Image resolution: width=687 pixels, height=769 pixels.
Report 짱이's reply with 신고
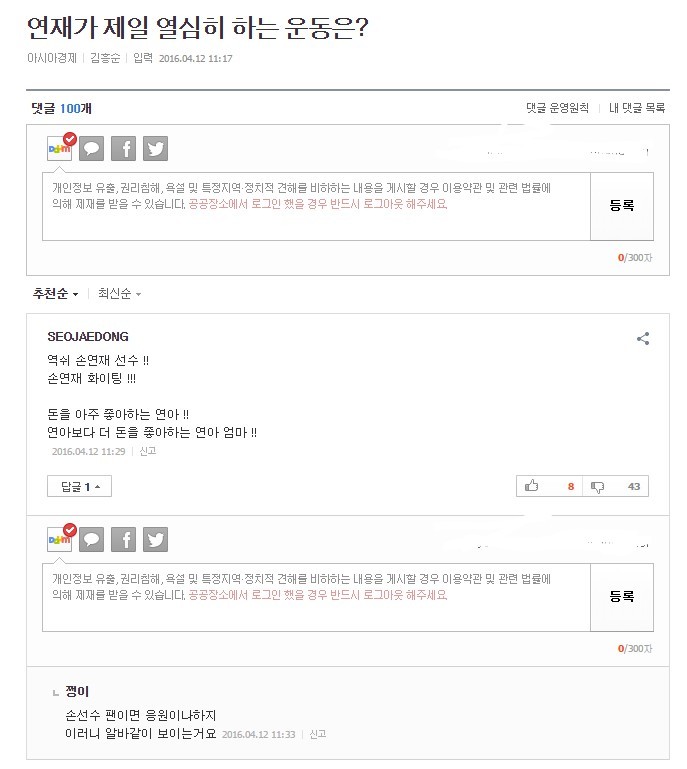(x=317, y=734)
